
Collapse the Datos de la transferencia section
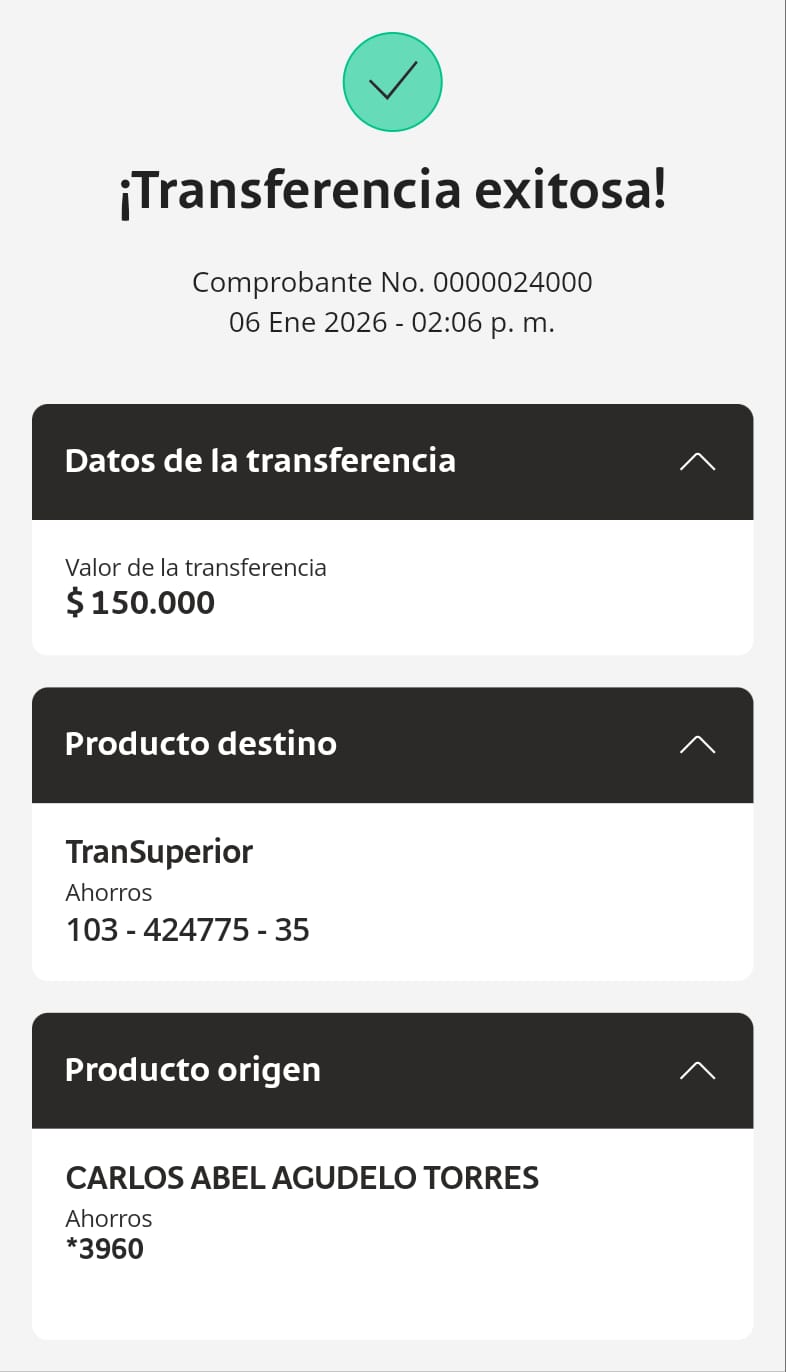click(697, 462)
